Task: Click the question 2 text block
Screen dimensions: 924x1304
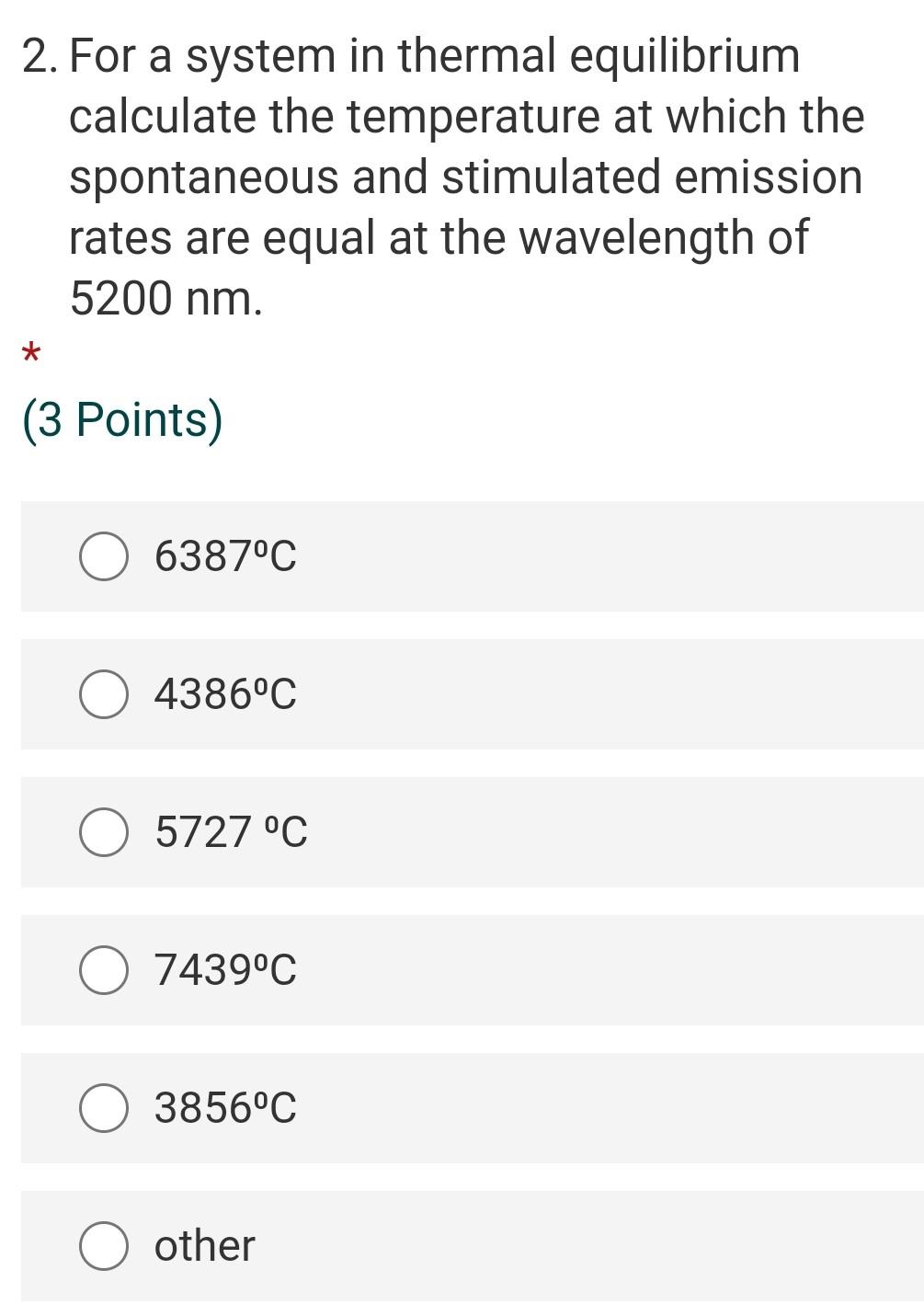Action: click(441, 175)
